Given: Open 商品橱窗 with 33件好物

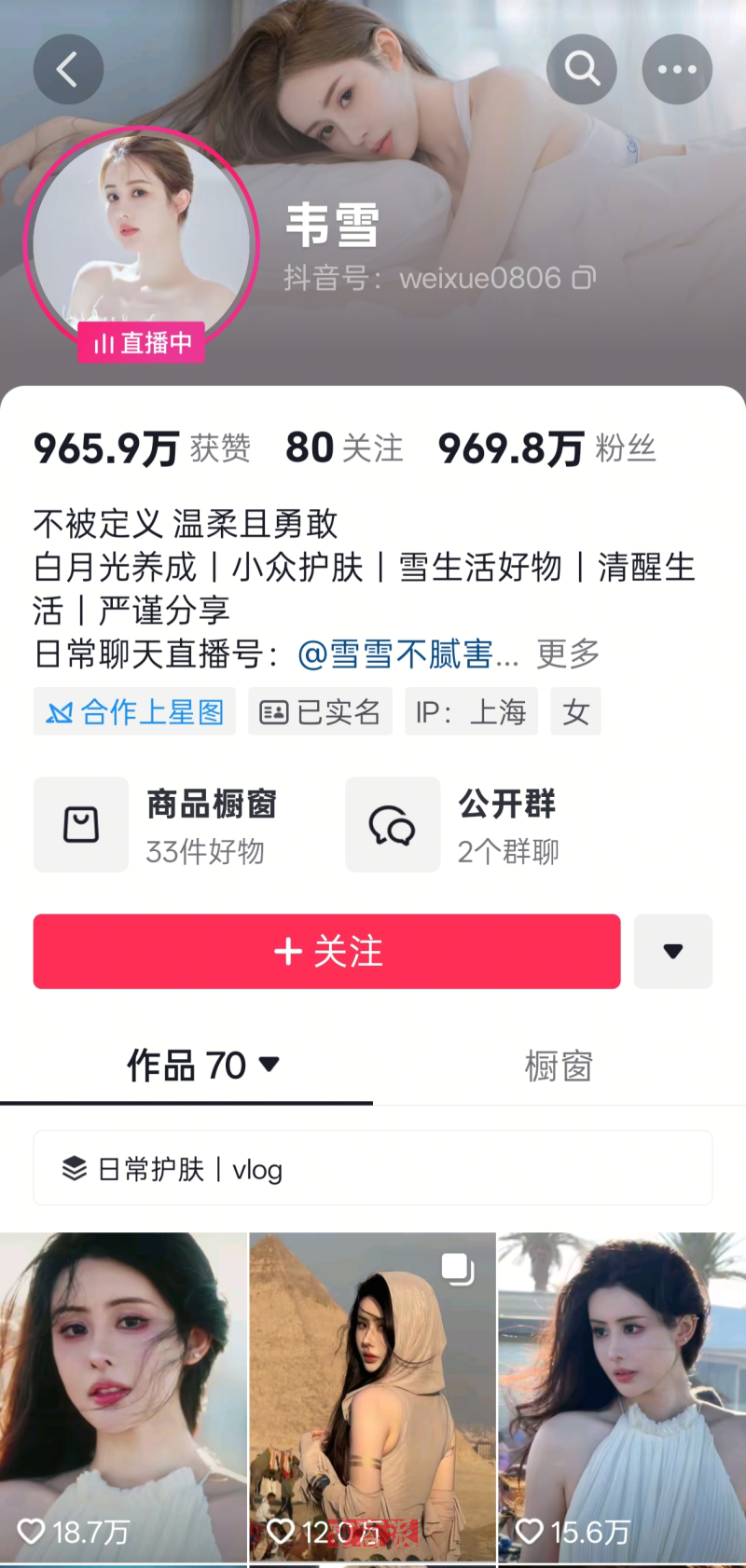Looking at the screenshot, I should pyautogui.click(x=159, y=825).
